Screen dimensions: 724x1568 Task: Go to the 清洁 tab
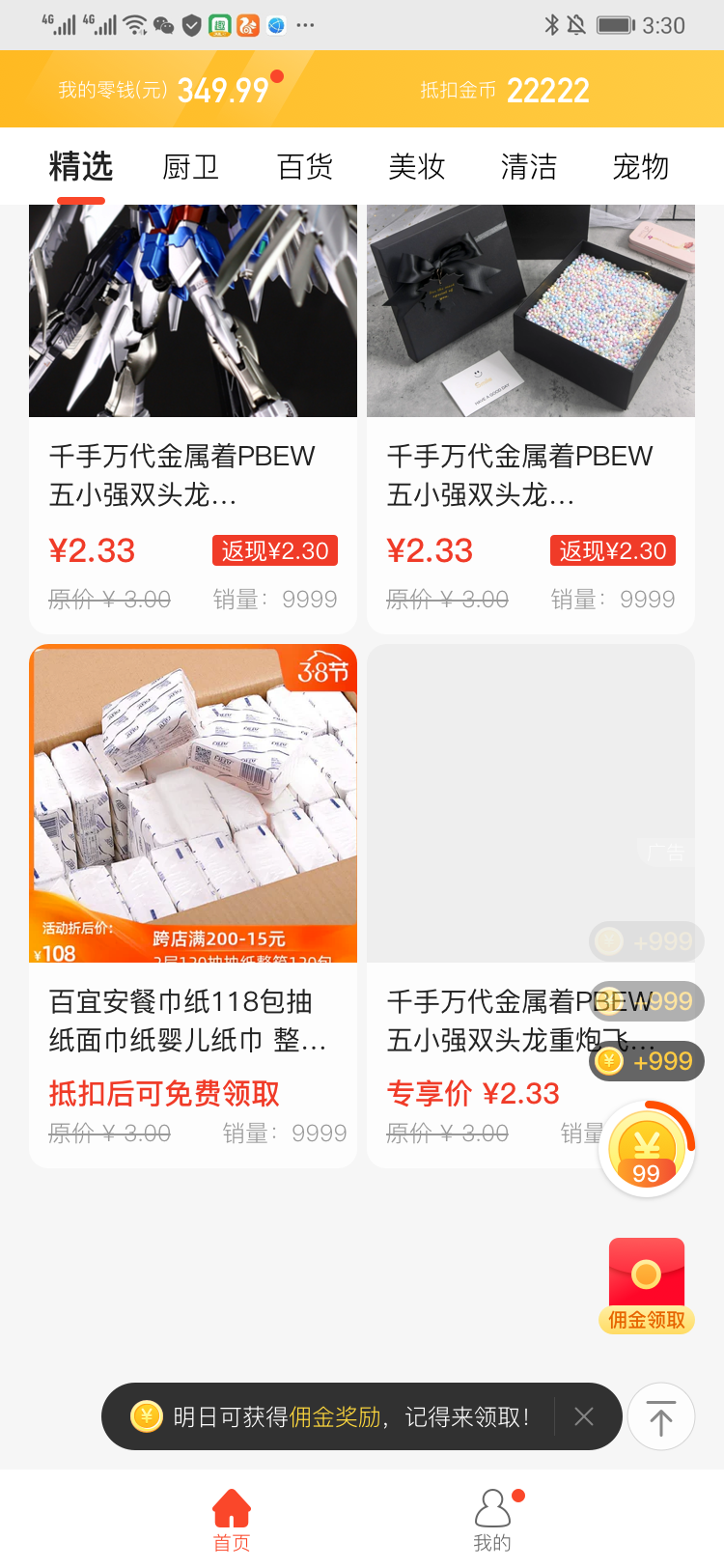pos(529,167)
